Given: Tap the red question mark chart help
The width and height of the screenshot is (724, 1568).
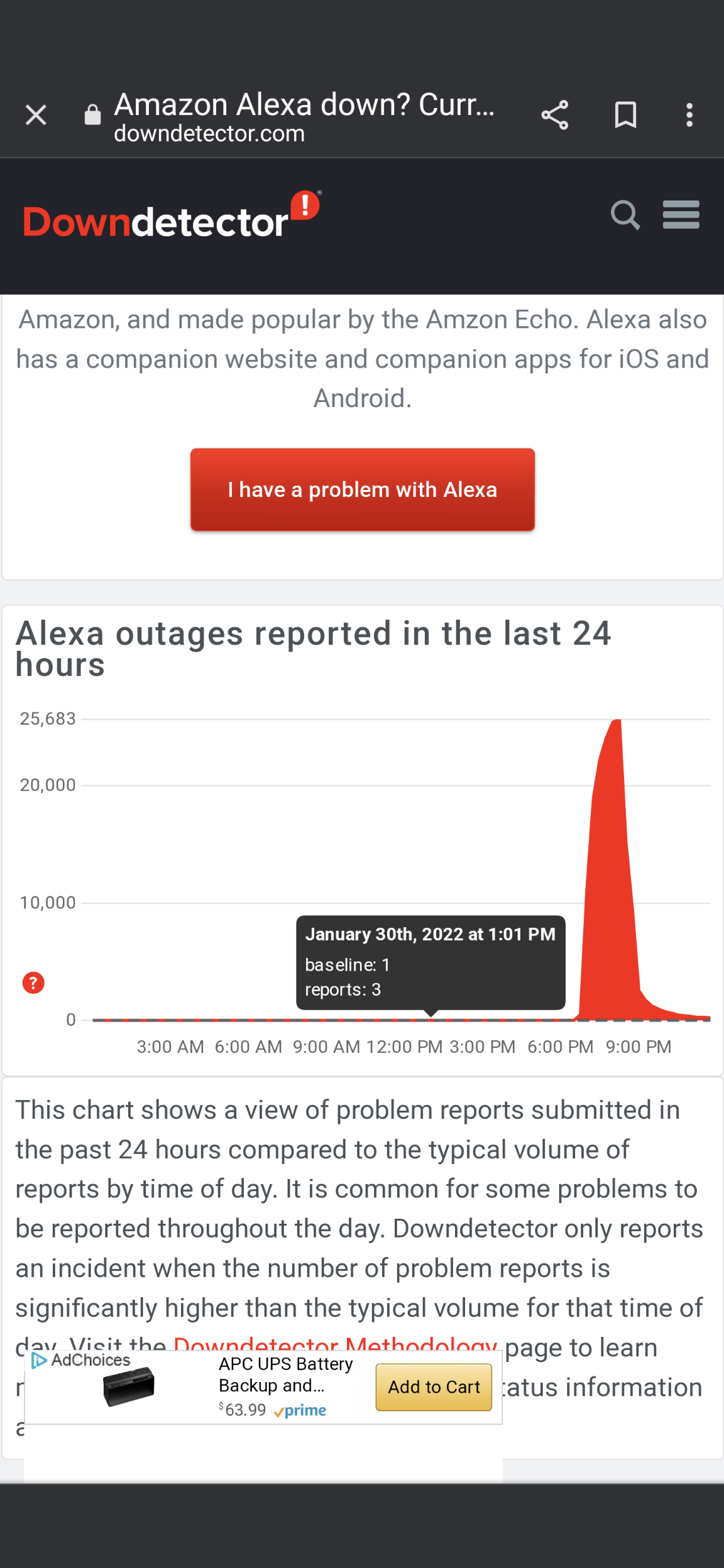Looking at the screenshot, I should [x=33, y=983].
